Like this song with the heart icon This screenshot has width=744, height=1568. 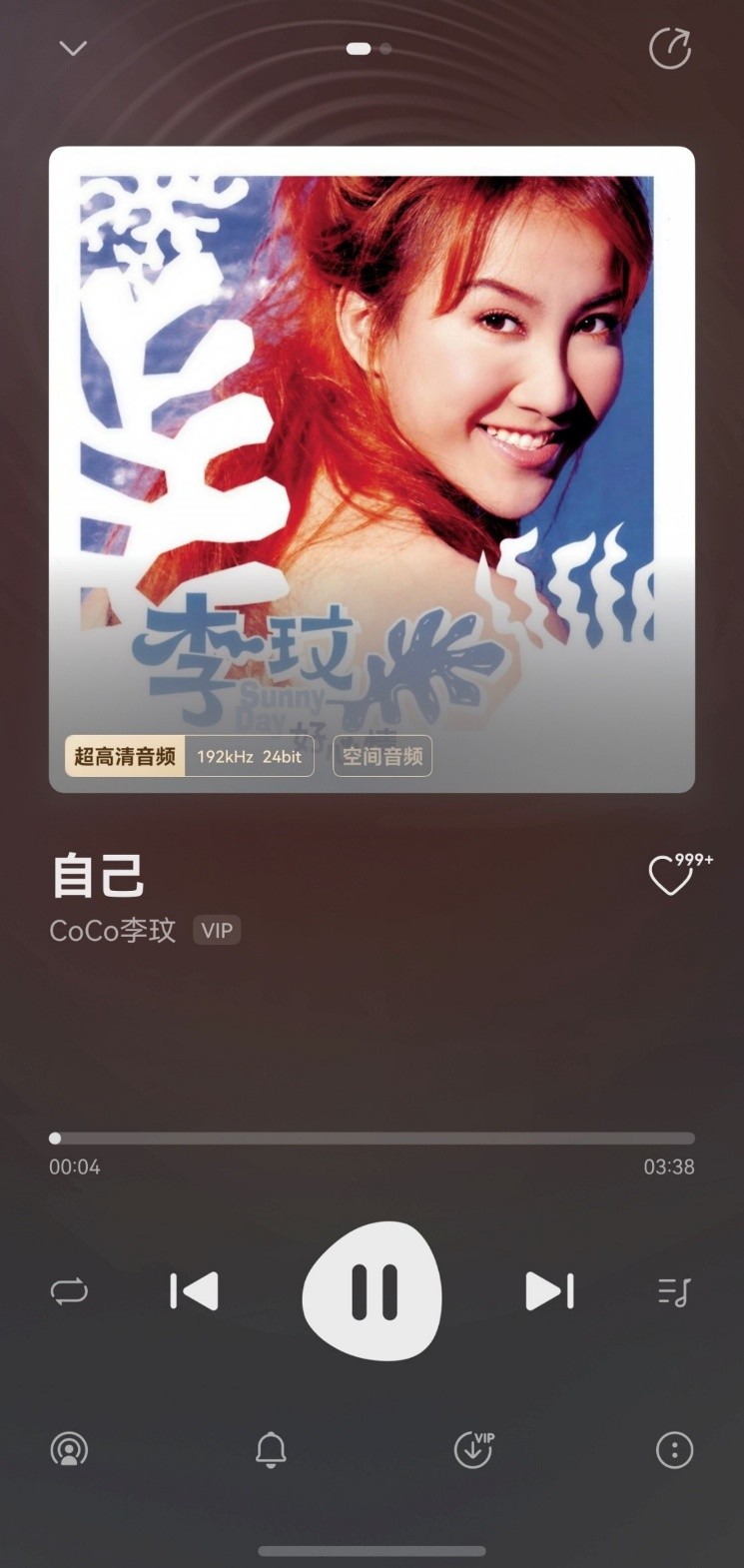670,876
